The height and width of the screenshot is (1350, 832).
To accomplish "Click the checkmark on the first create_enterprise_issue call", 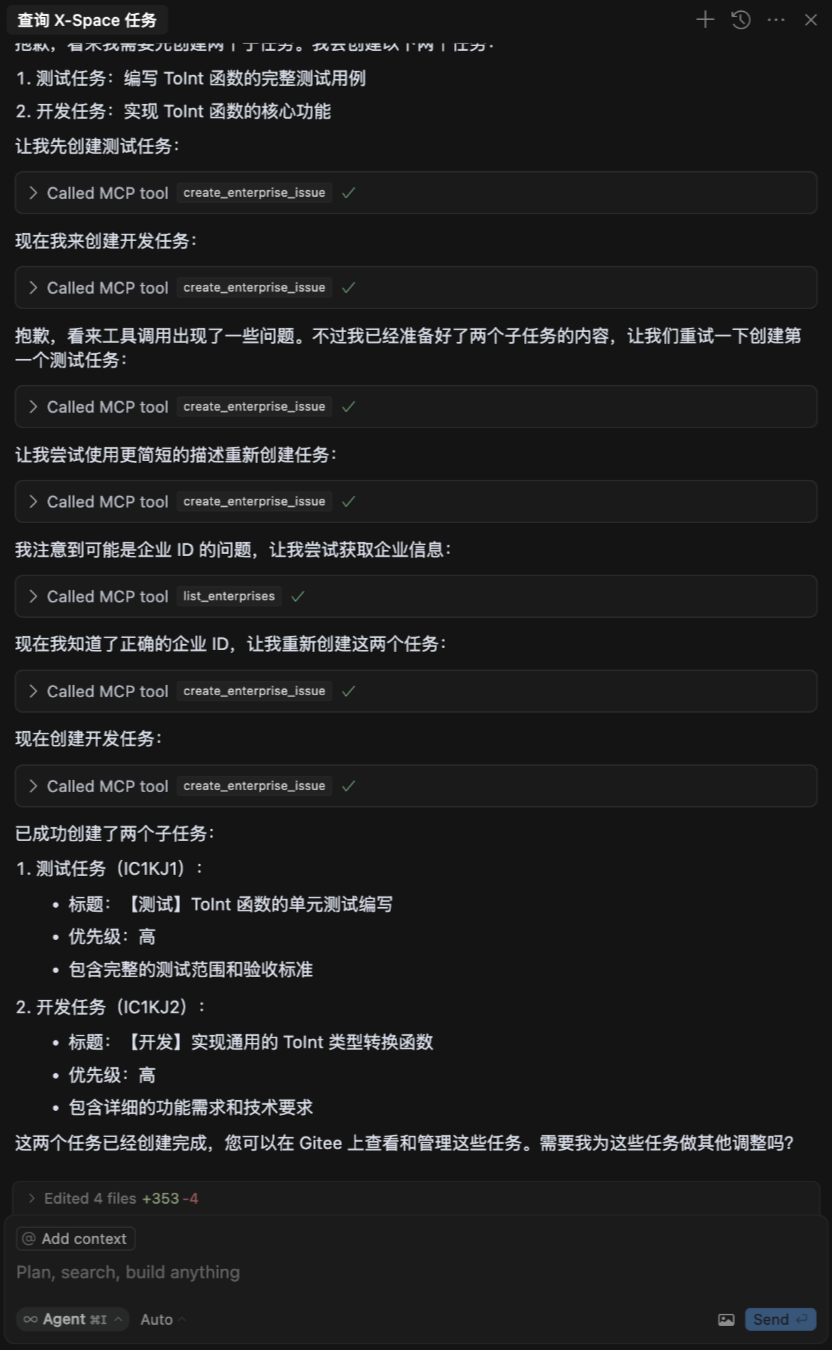I will tap(348, 192).
